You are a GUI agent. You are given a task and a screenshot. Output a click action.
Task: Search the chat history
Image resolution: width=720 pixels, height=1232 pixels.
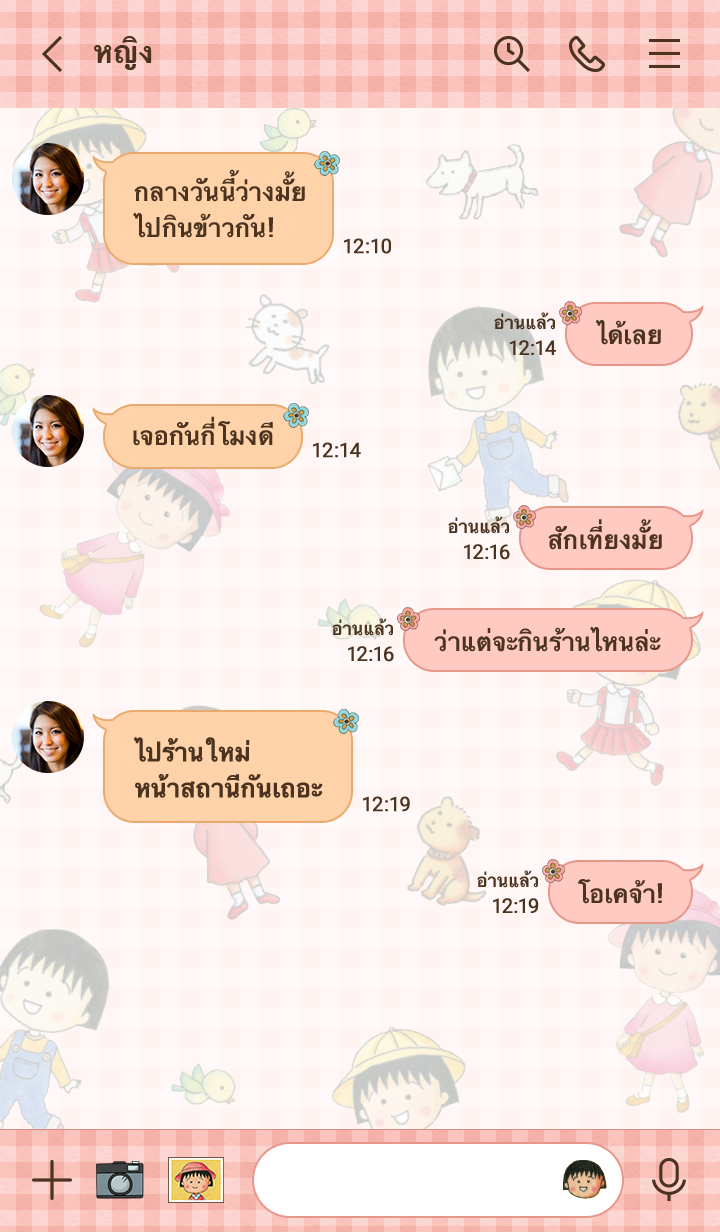[511, 54]
